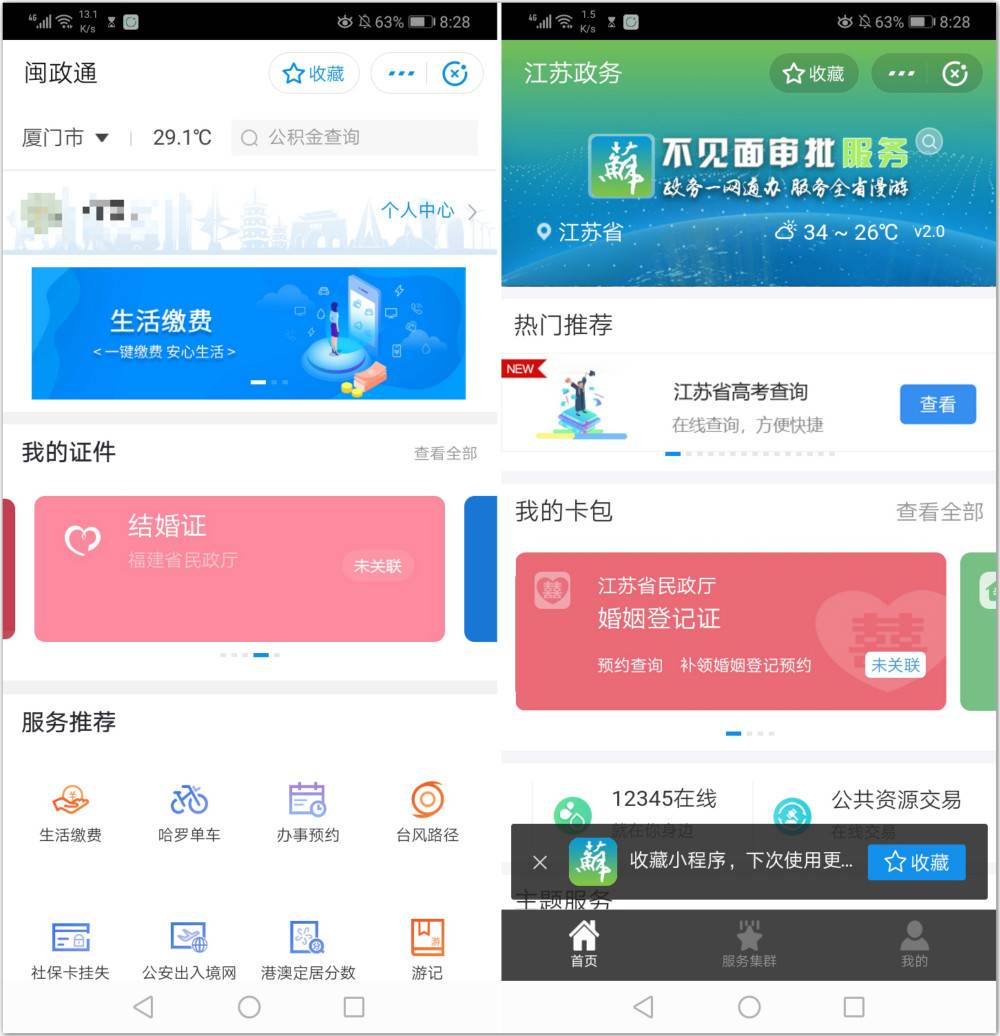Open 公安出入境网 service
The width and height of the screenshot is (1000, 1036).
click(x=189, y=950)
